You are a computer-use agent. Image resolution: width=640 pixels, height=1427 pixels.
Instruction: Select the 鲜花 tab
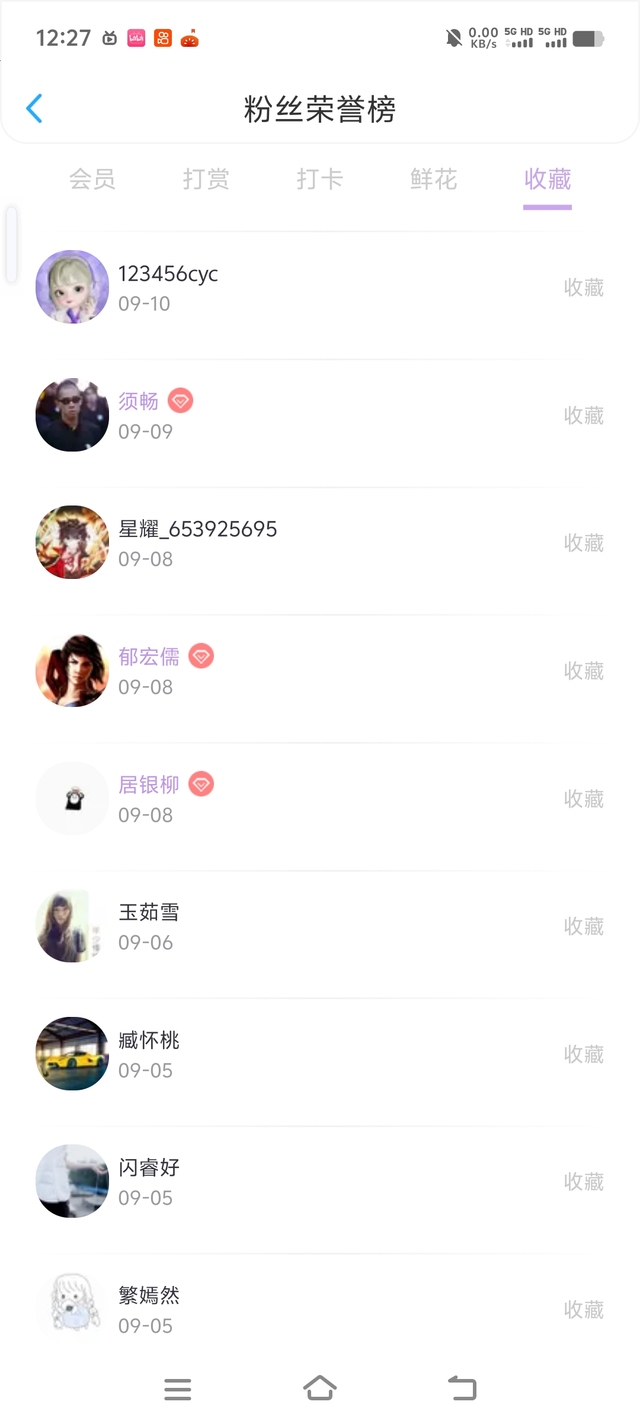click(434, 179)
